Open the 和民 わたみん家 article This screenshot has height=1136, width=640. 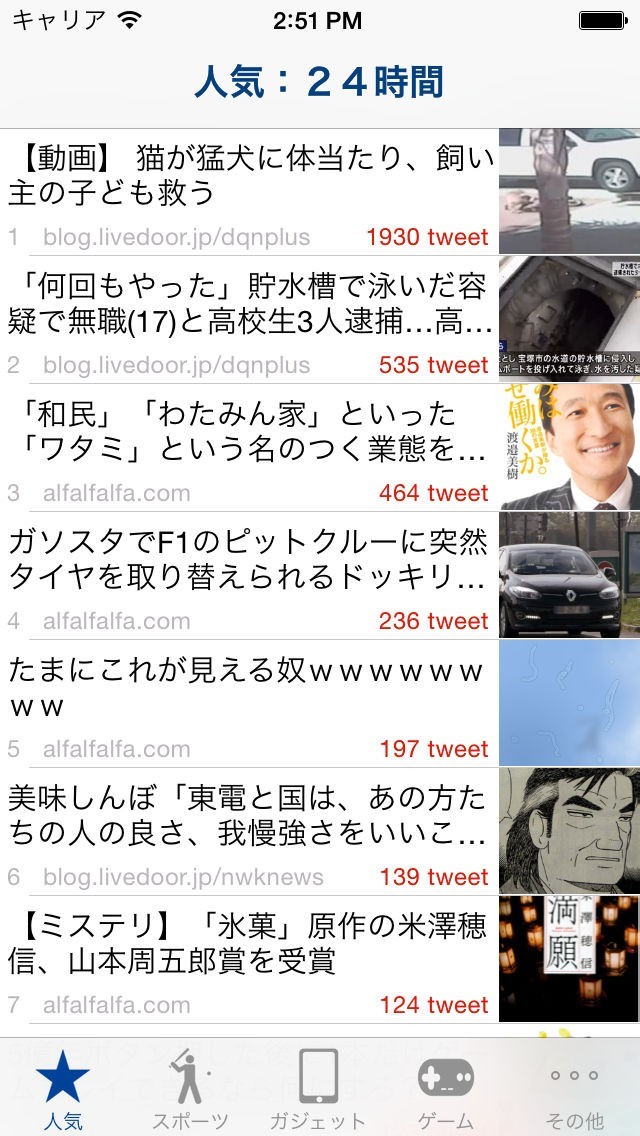320,448
